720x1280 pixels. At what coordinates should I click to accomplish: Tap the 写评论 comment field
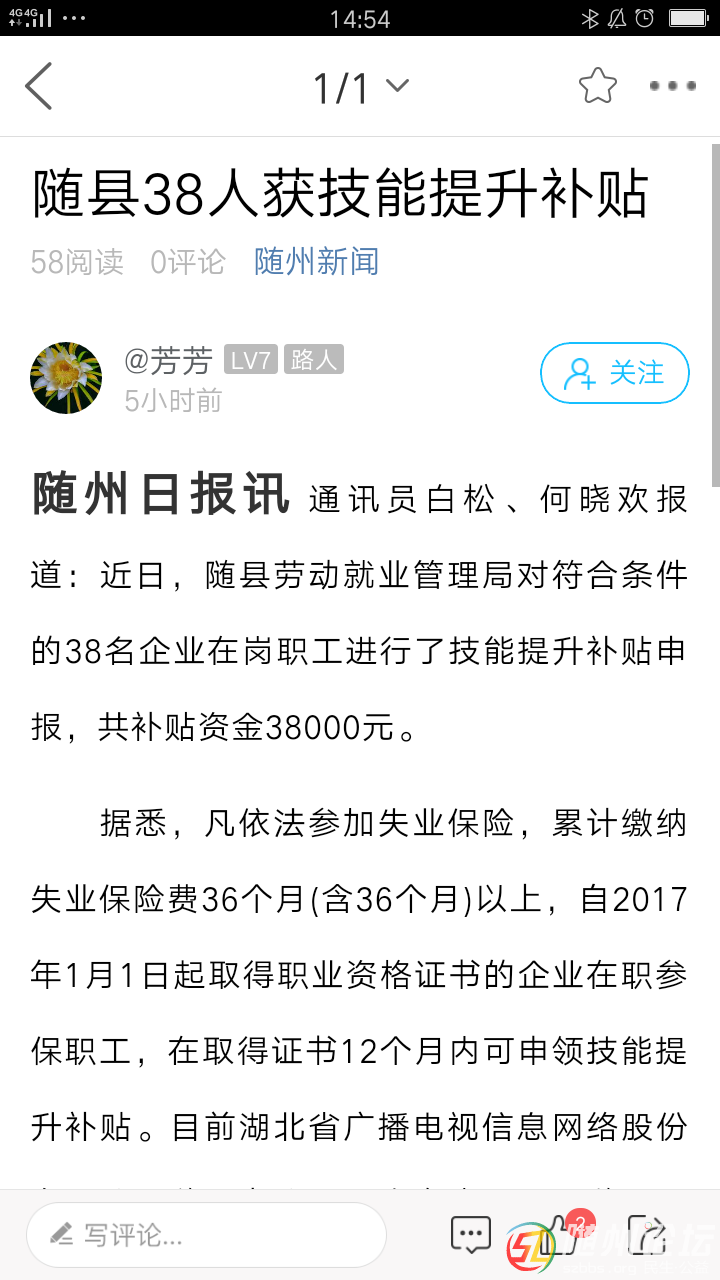point(206,1235)
